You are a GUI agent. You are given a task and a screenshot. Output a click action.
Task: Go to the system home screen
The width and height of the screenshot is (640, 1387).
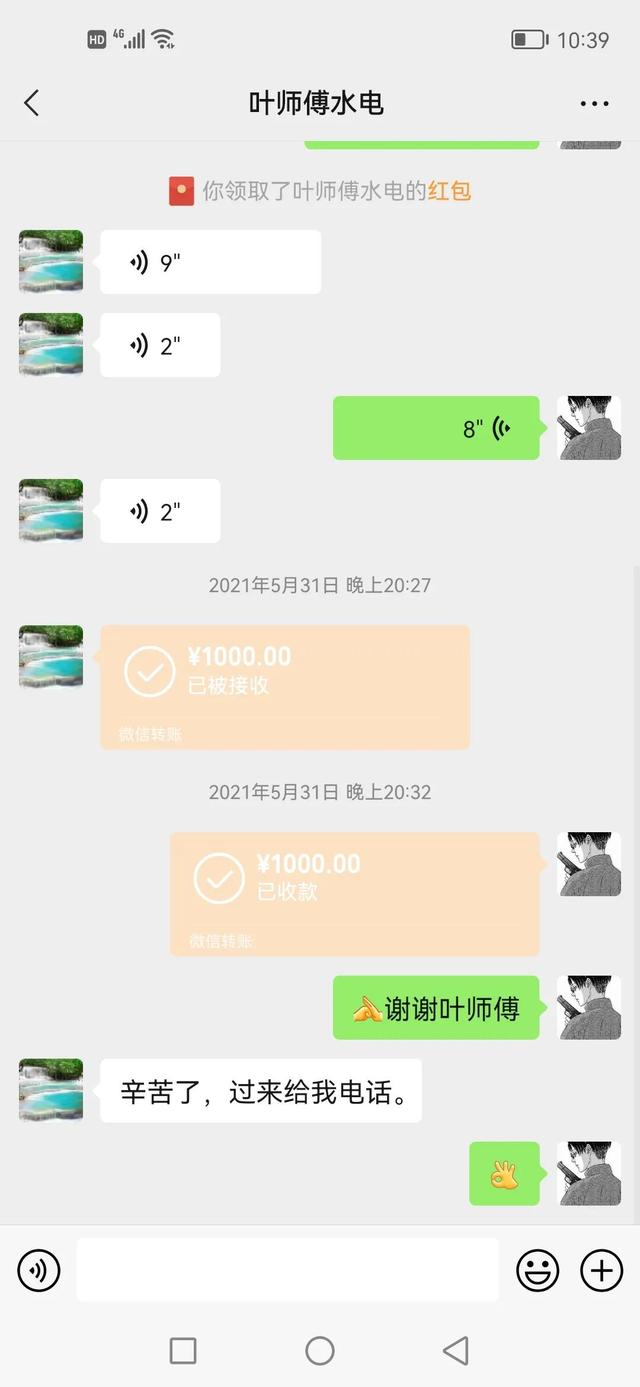coord(320,1351)
